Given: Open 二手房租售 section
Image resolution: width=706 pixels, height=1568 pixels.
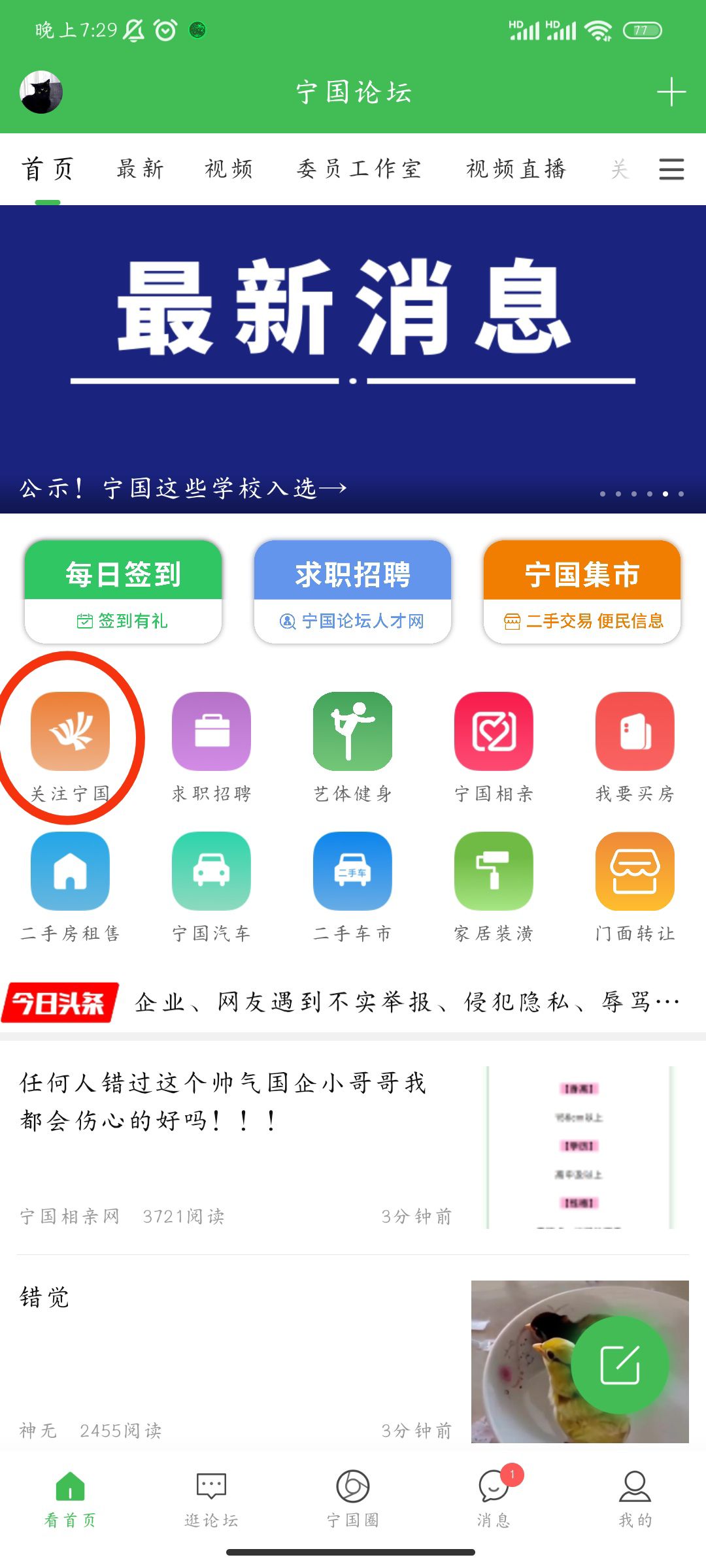Looking at the screenshot, I should pyautogui.click(x=70, y=885).
